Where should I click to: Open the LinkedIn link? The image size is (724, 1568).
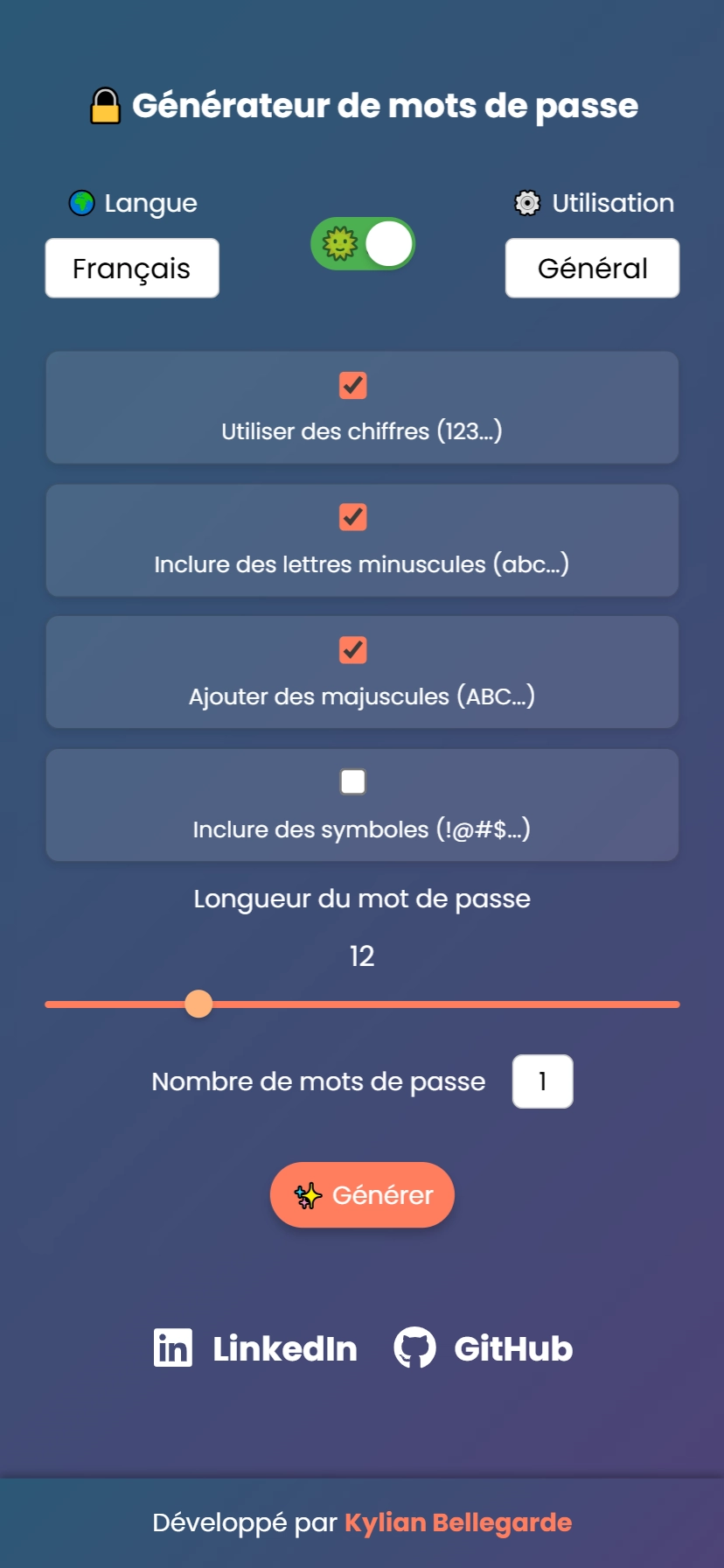click(255, 1348)
